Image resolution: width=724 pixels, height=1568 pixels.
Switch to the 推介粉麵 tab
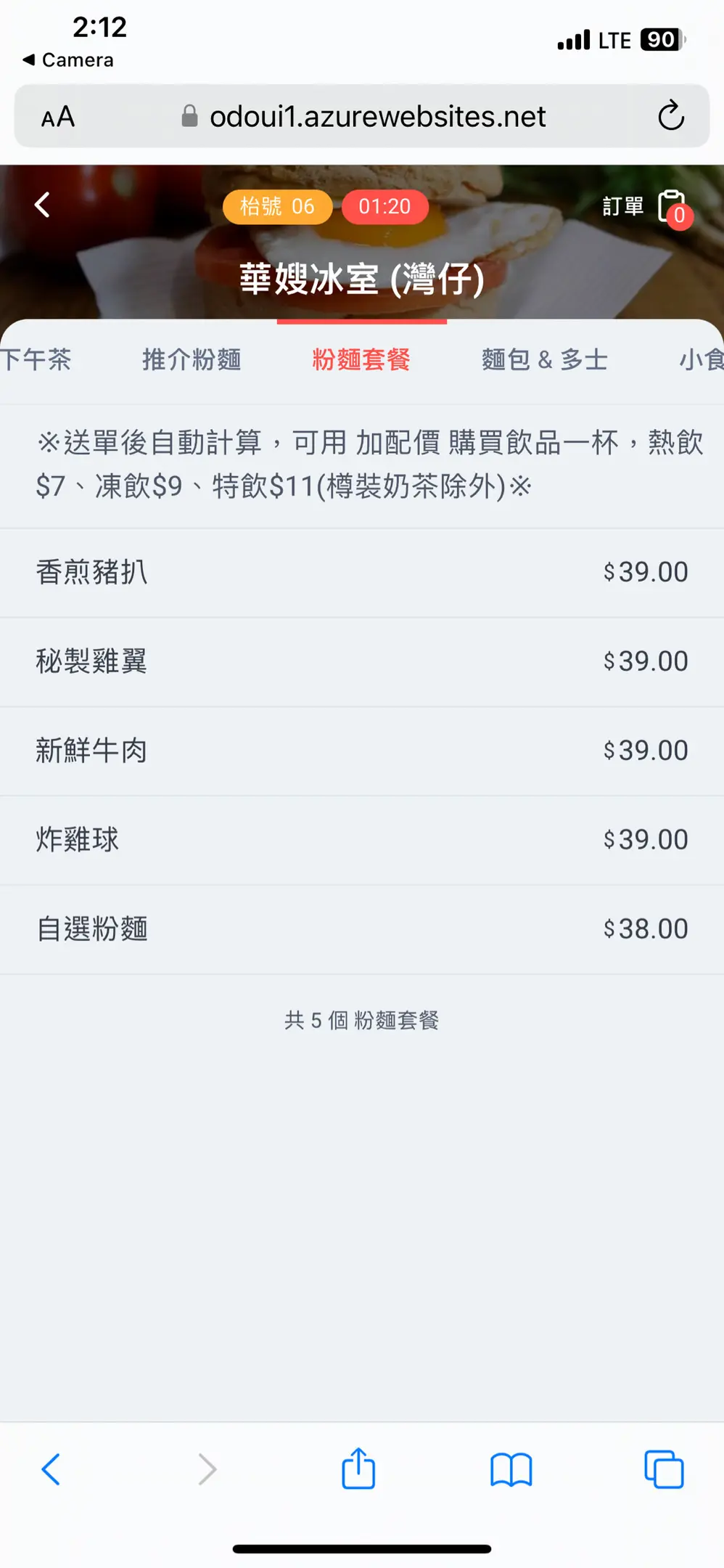[192, 359]
